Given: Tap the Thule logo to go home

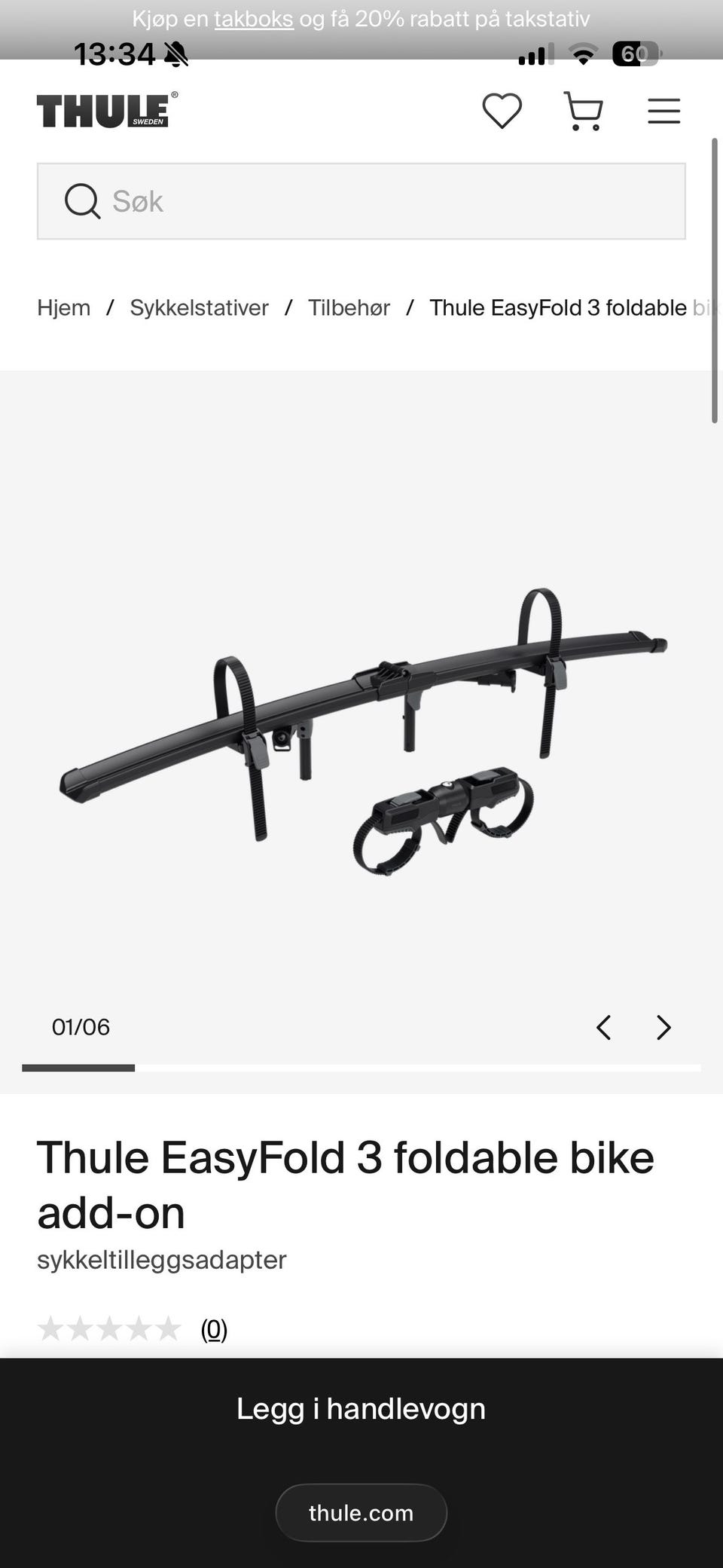Looking at the screenshot, I should coord(107,110).
